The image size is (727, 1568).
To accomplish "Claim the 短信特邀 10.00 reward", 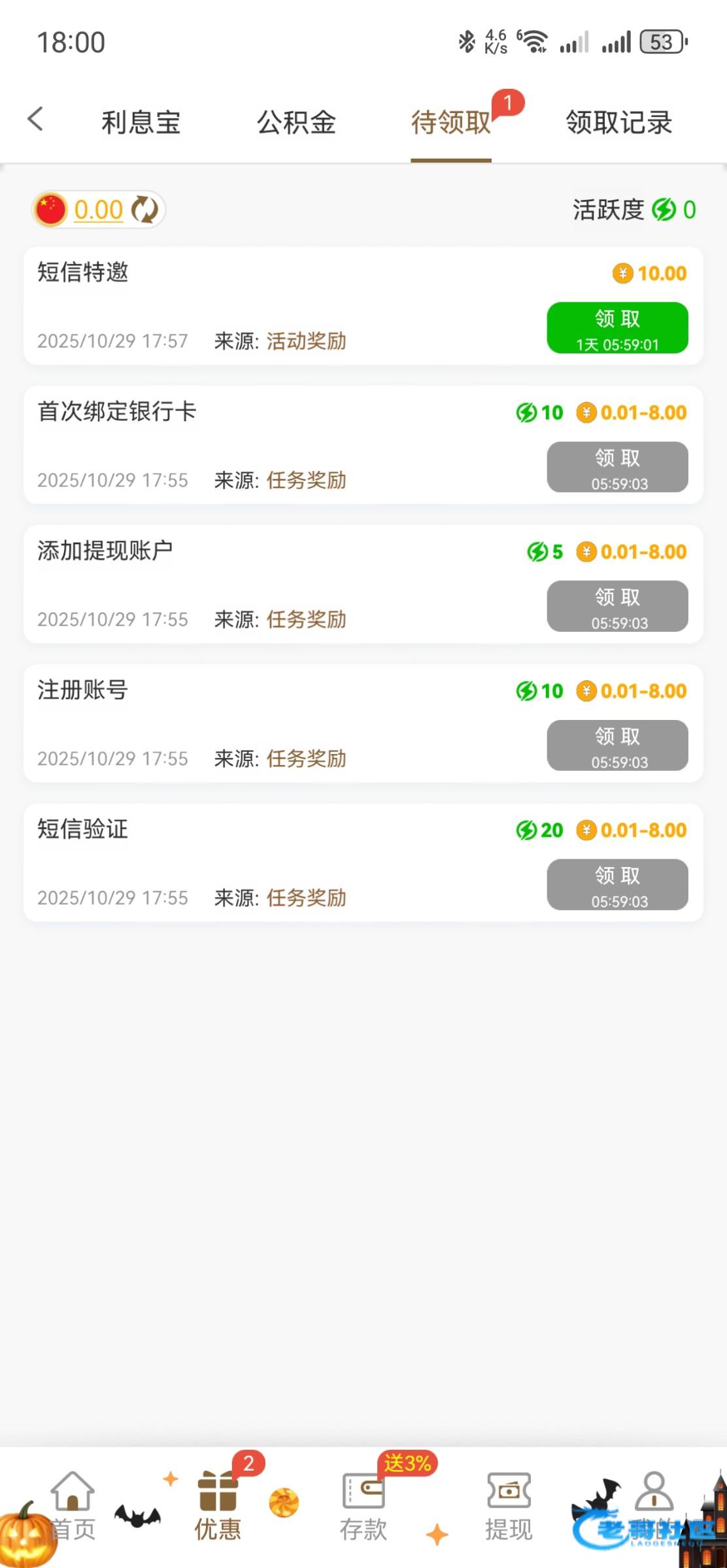I will [617, 328].
